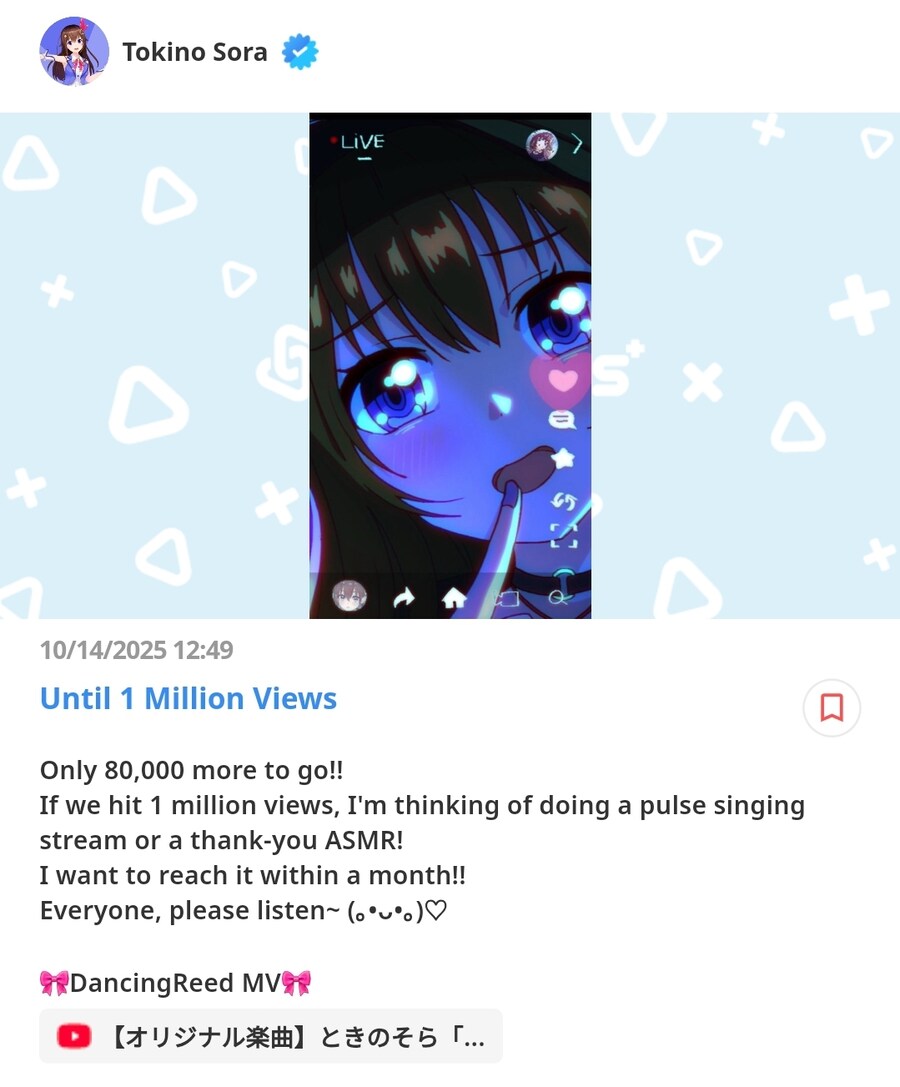Bookmark the Until 1 Million Views post
Screen dimensions: 900x1087
point(831,708)
